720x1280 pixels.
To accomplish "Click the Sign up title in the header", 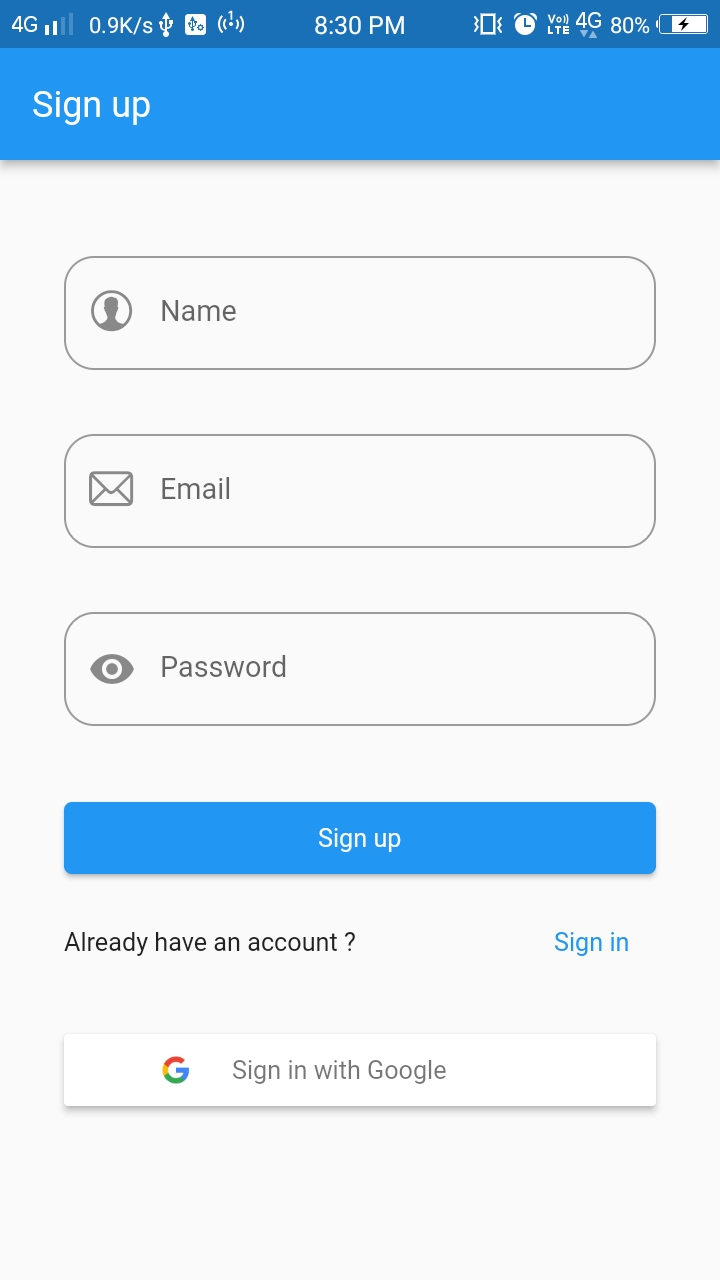I will (91, 104).
